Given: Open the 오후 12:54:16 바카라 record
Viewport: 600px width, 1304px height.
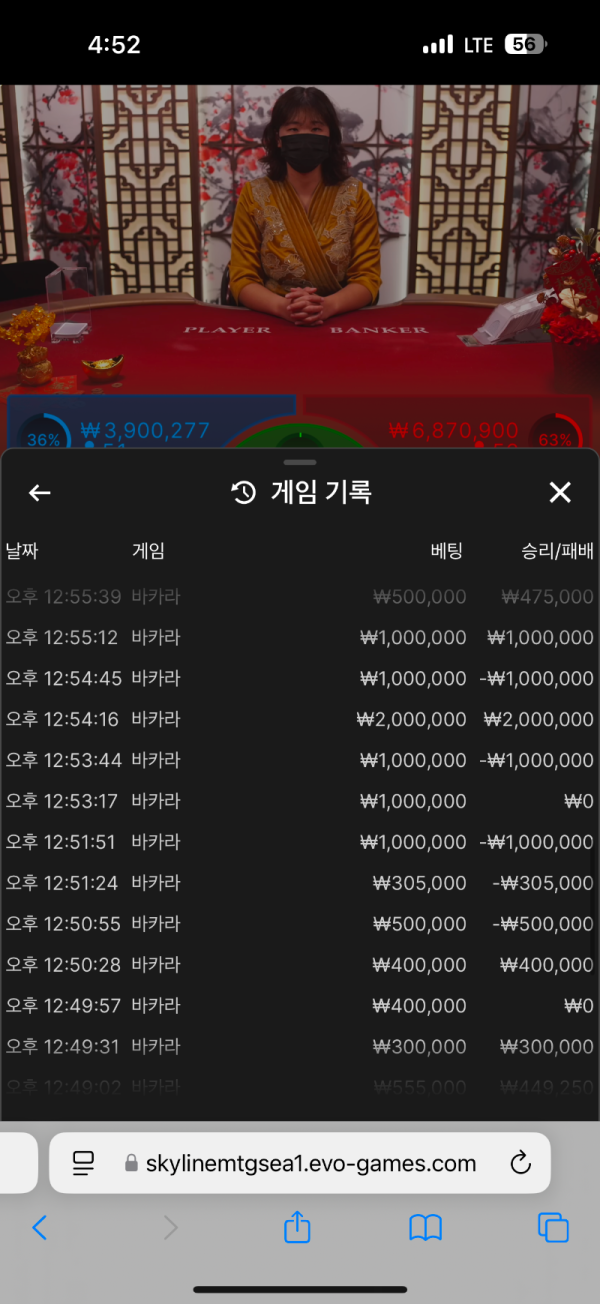Looking at the screenshot, I should pyautogui.click(x=300, y=719).
